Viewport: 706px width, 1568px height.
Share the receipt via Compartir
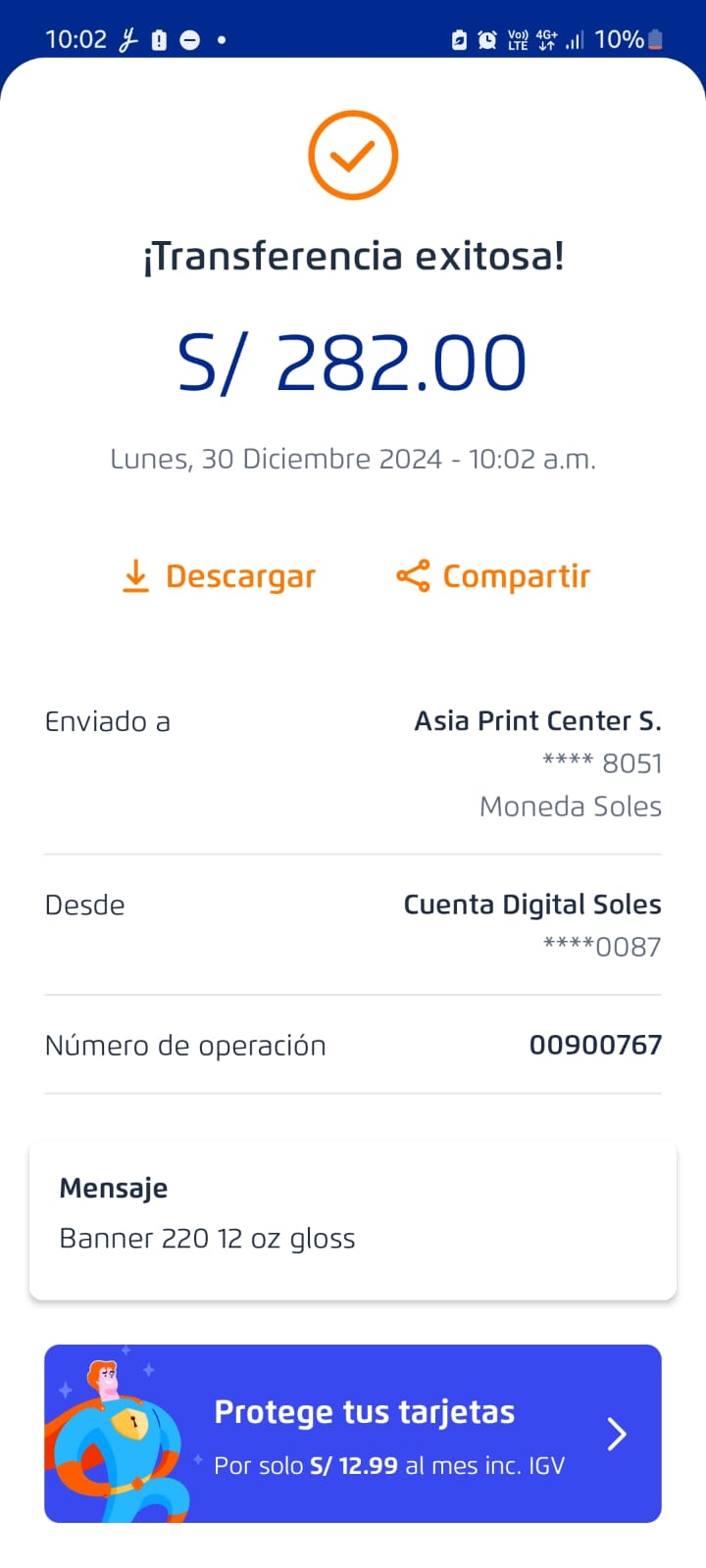click(492, 576)
